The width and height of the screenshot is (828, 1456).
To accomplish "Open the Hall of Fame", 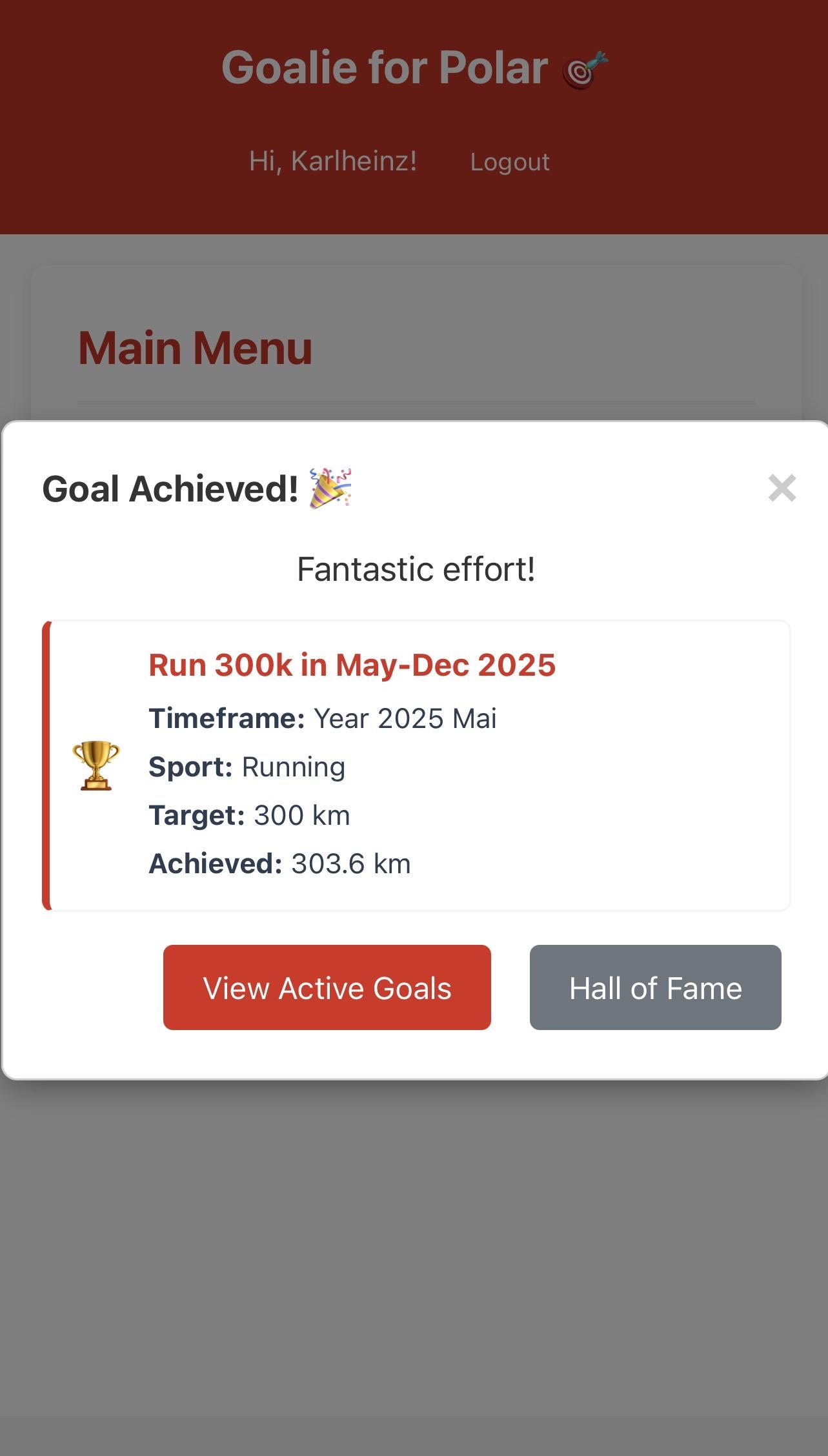I will click(655, 987).
